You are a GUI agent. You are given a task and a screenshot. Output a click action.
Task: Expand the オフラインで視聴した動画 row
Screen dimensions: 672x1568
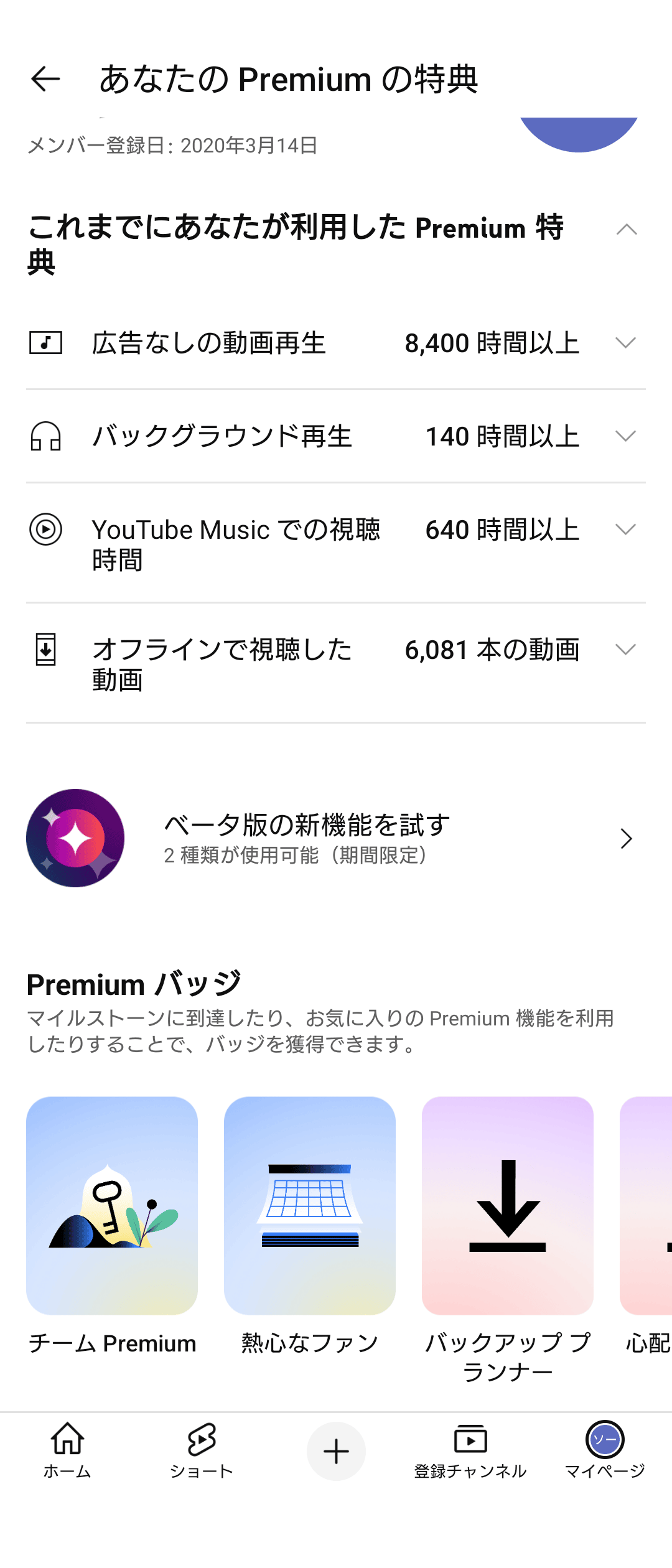[x=625, y=650]
